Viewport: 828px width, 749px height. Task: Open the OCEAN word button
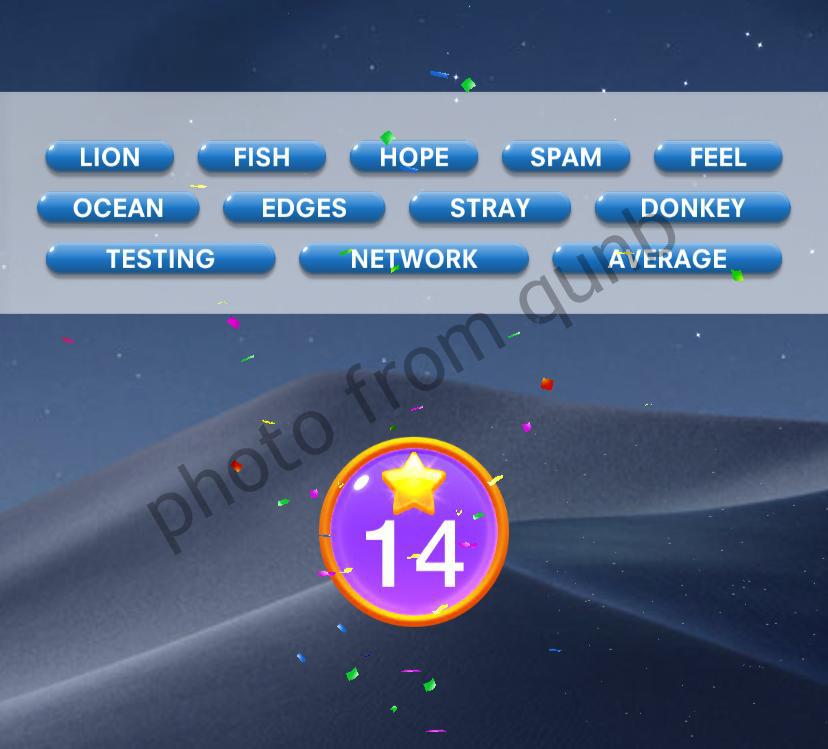pyautogui.click(x=118, y=208)
